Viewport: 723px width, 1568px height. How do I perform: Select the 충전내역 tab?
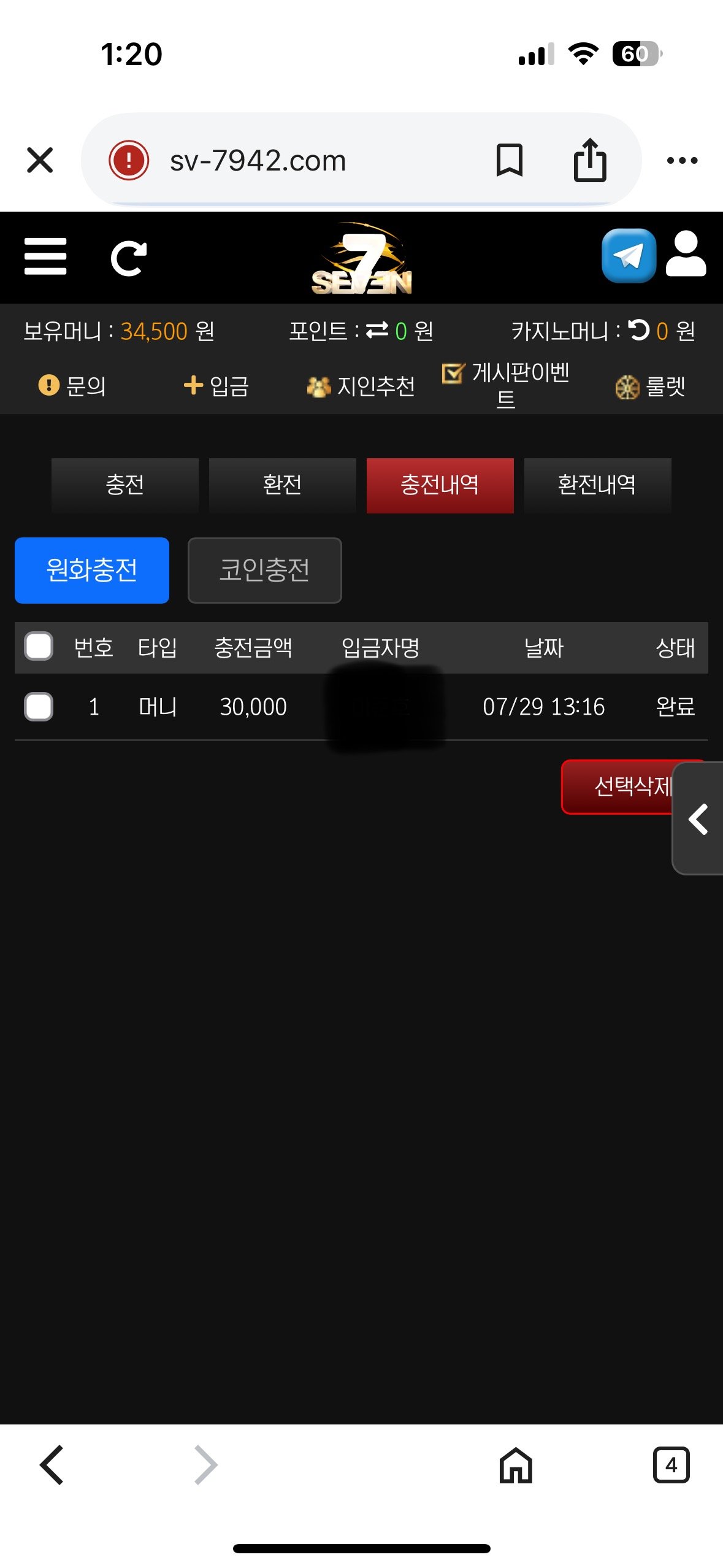440,485
